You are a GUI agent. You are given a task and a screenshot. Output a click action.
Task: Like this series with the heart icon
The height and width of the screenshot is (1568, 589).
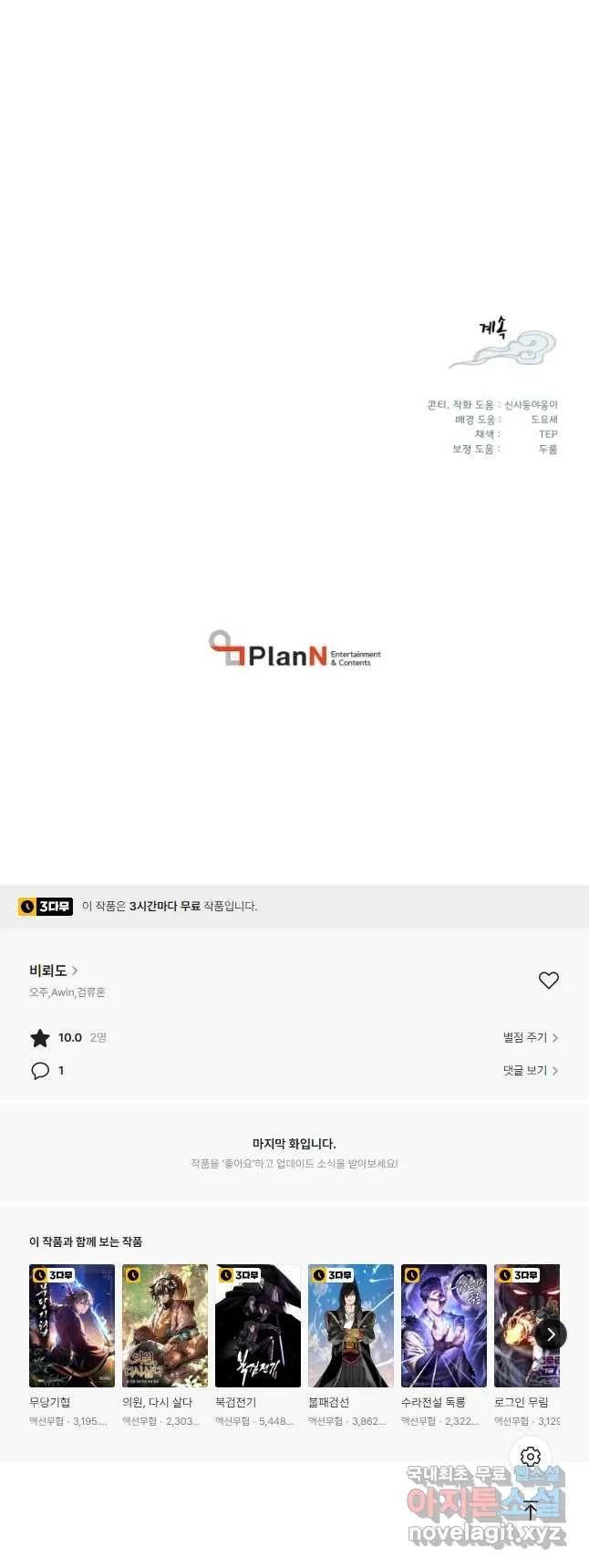pyautogui.click(x=548, y=981)
